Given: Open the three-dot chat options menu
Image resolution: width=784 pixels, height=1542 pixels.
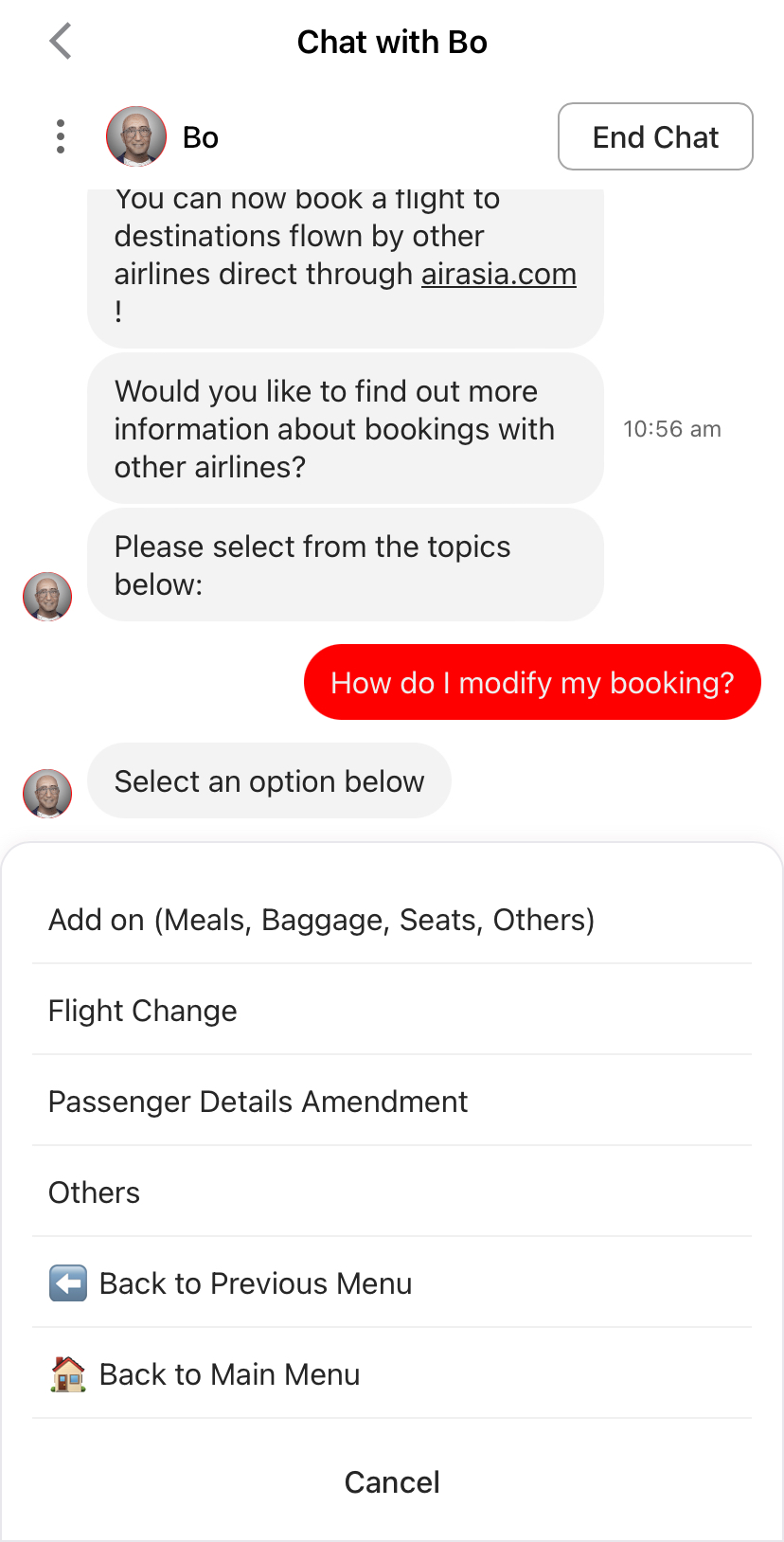Looking at the screenshot, I should coord(61,136).
